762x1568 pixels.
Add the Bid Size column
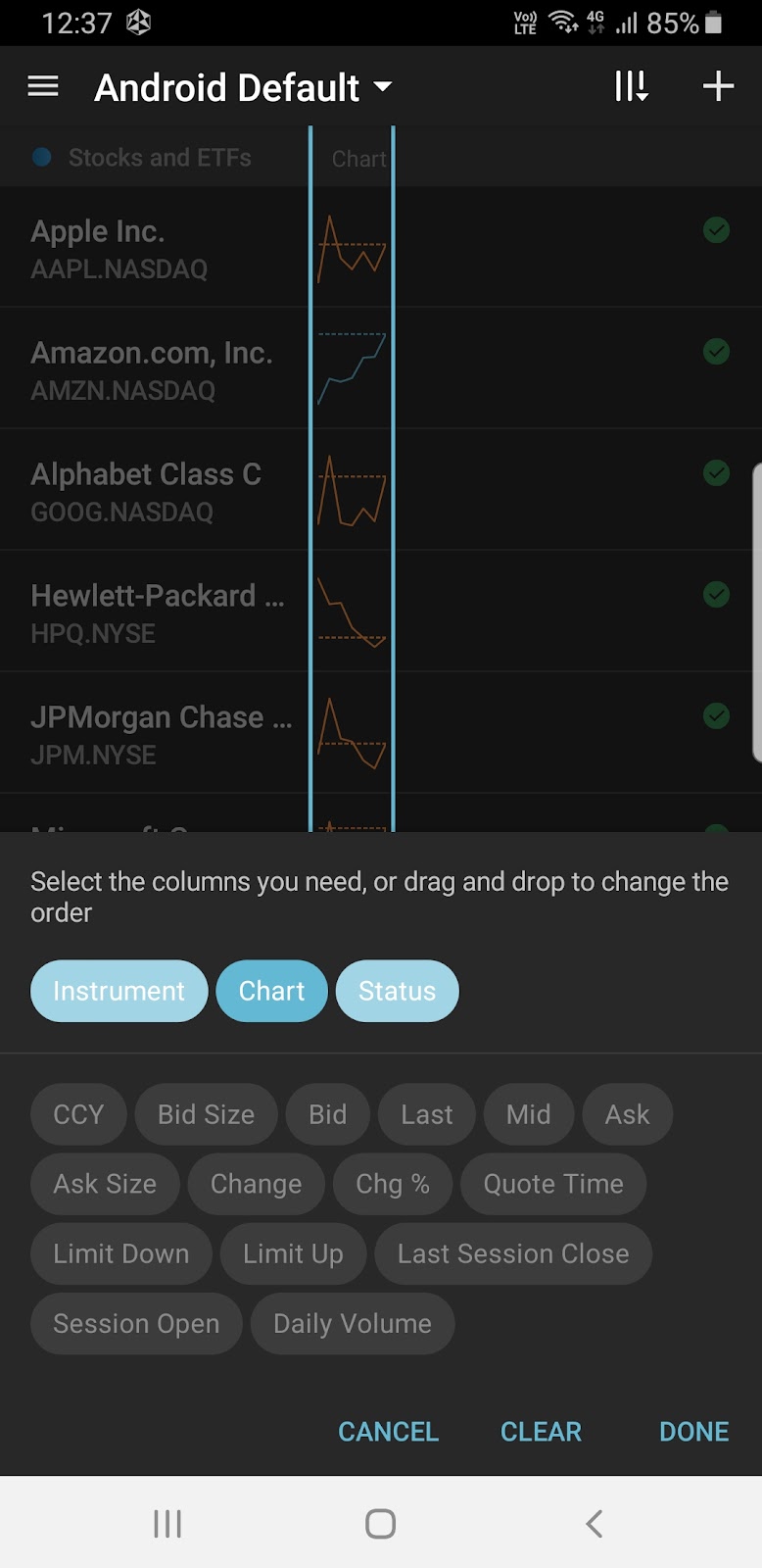(206, 1114)
